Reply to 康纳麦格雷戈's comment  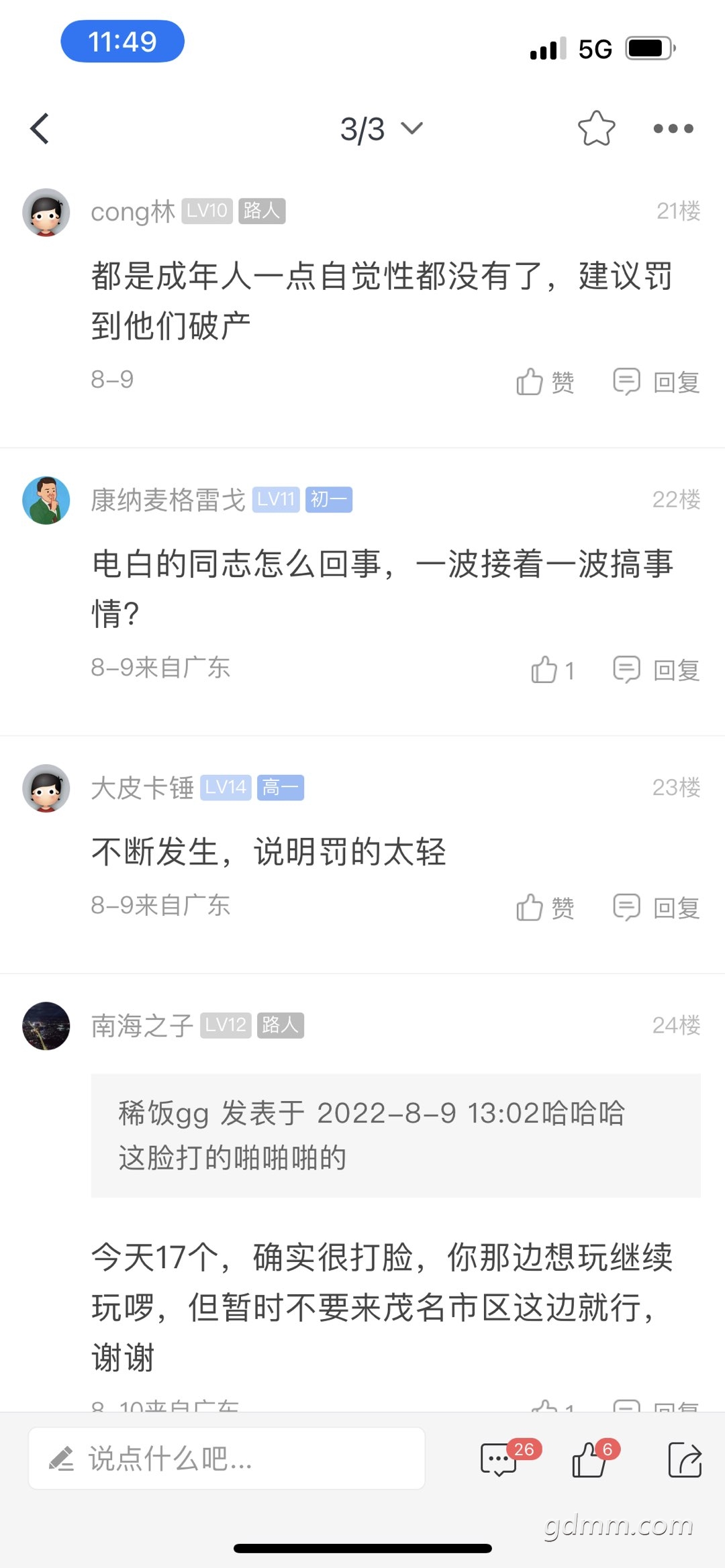657,670
